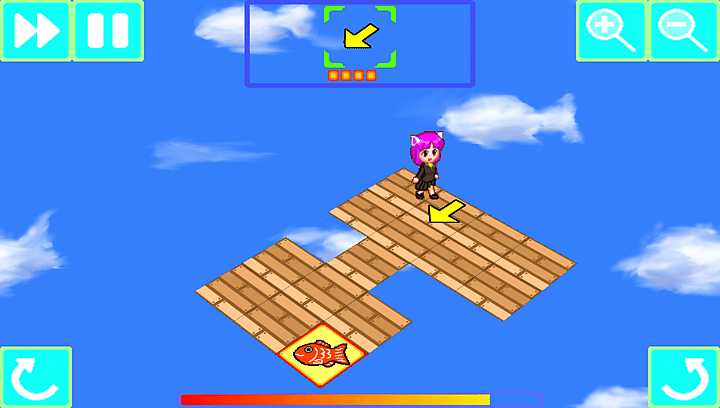Viewport: 720px width, 408px height.
Task: Tap the fast-forward button
Action: [36, 31]
